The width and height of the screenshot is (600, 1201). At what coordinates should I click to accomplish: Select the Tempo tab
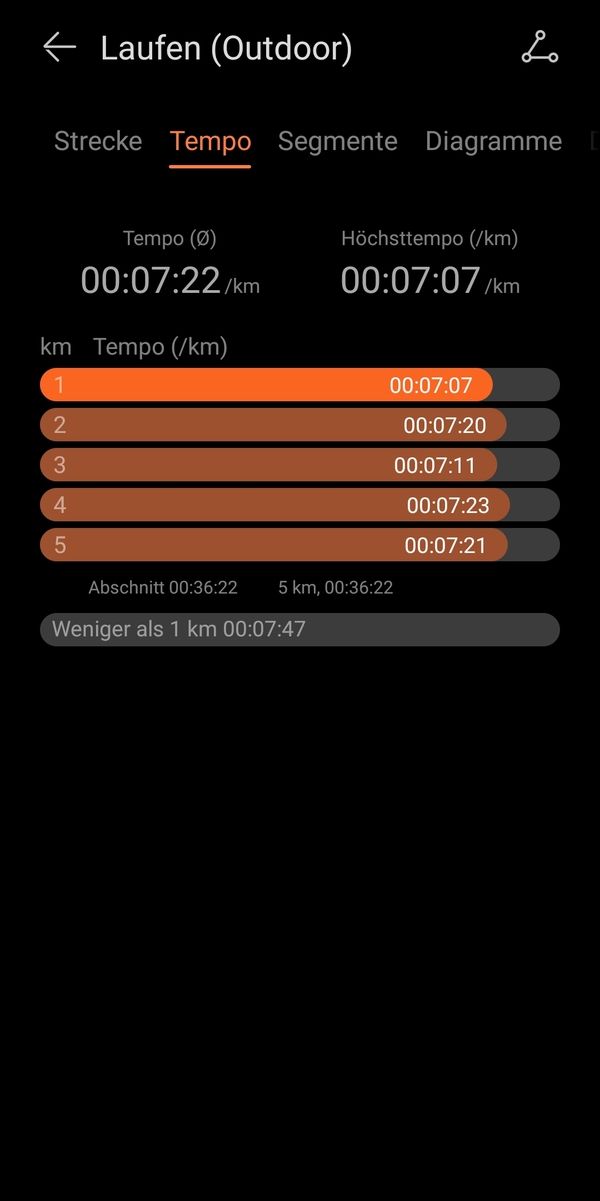tap(210, 141)
